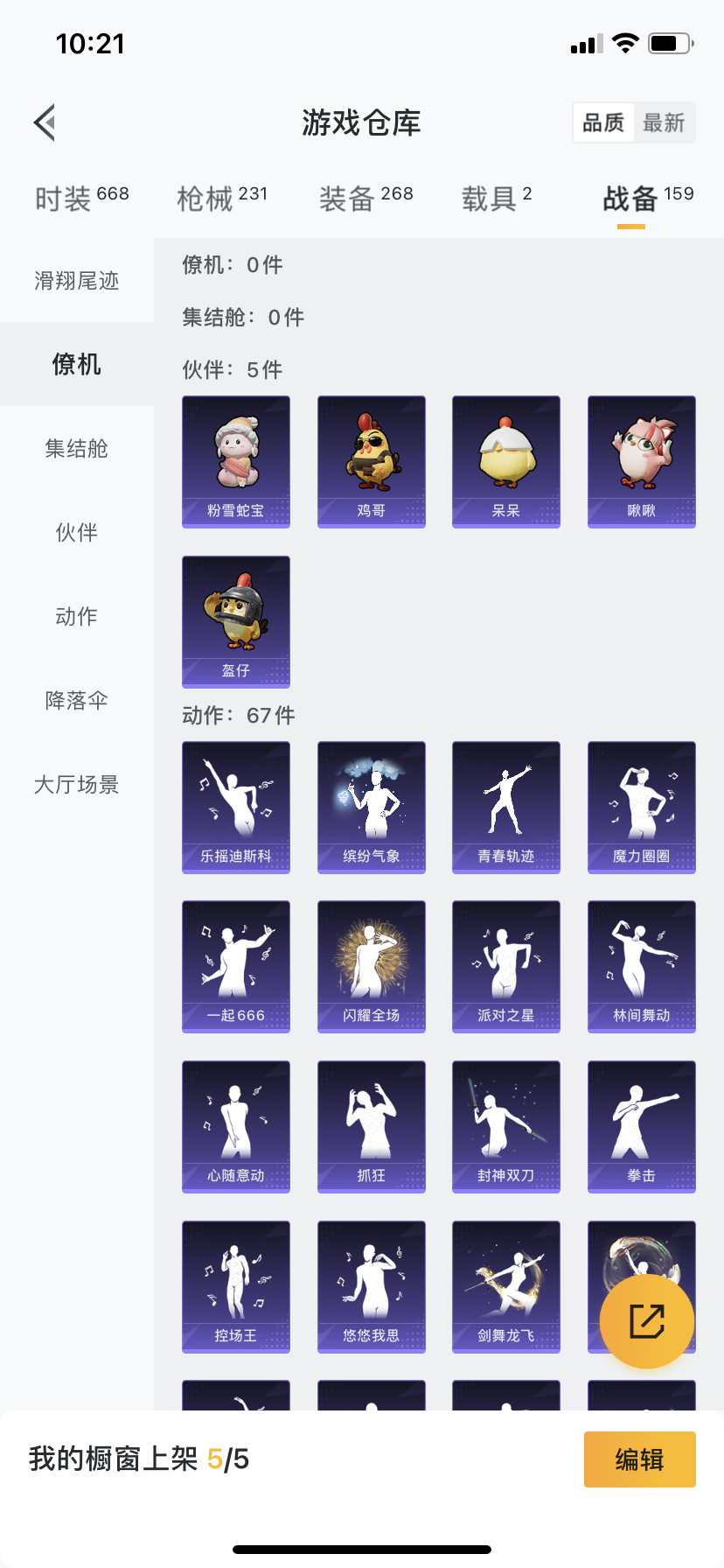Switch sorting to 最新 (latest)
This screenshot has height=1568, width=724.
pos(665,122)
